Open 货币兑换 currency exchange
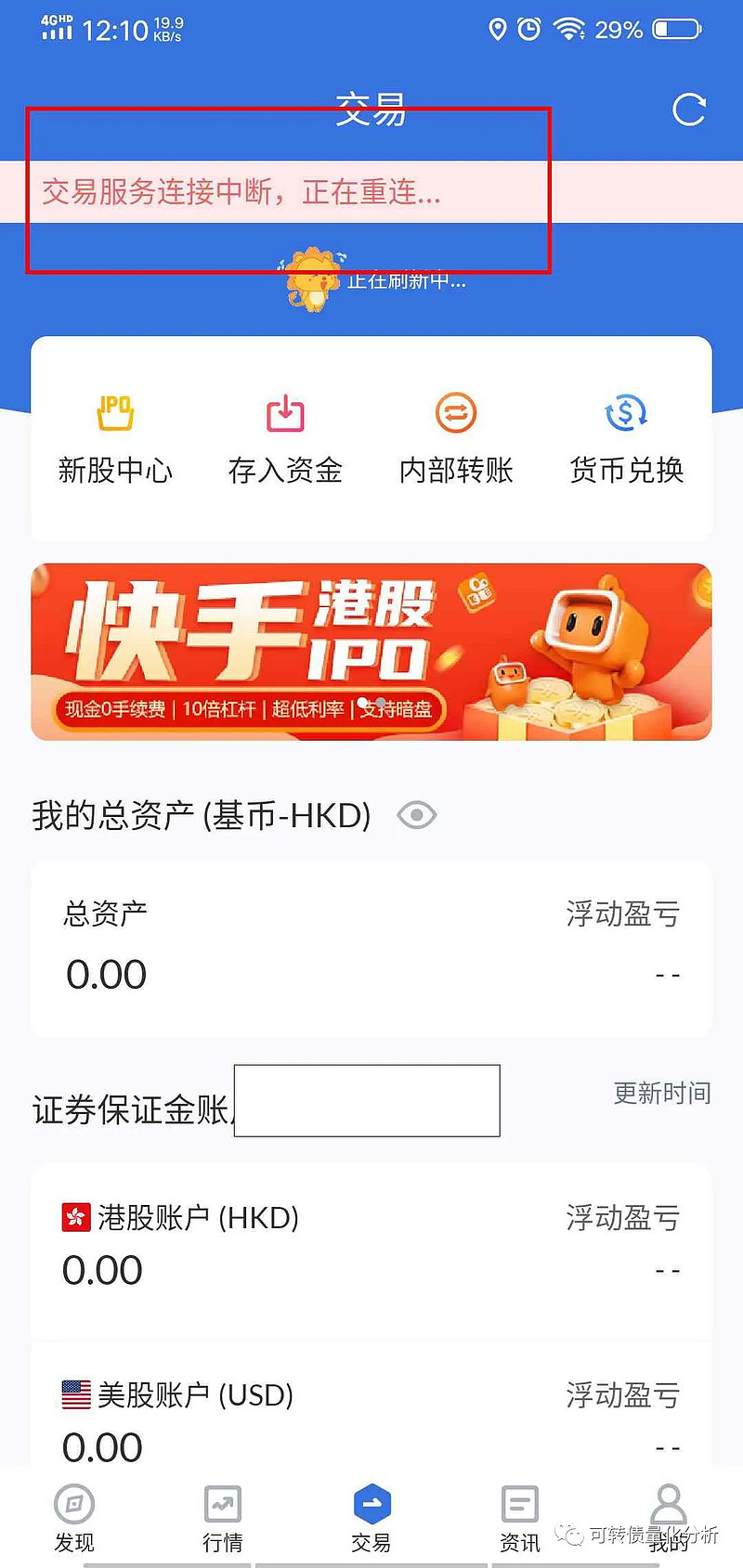The height and width of the screenshot is (1568, 743). click(626, 436)
